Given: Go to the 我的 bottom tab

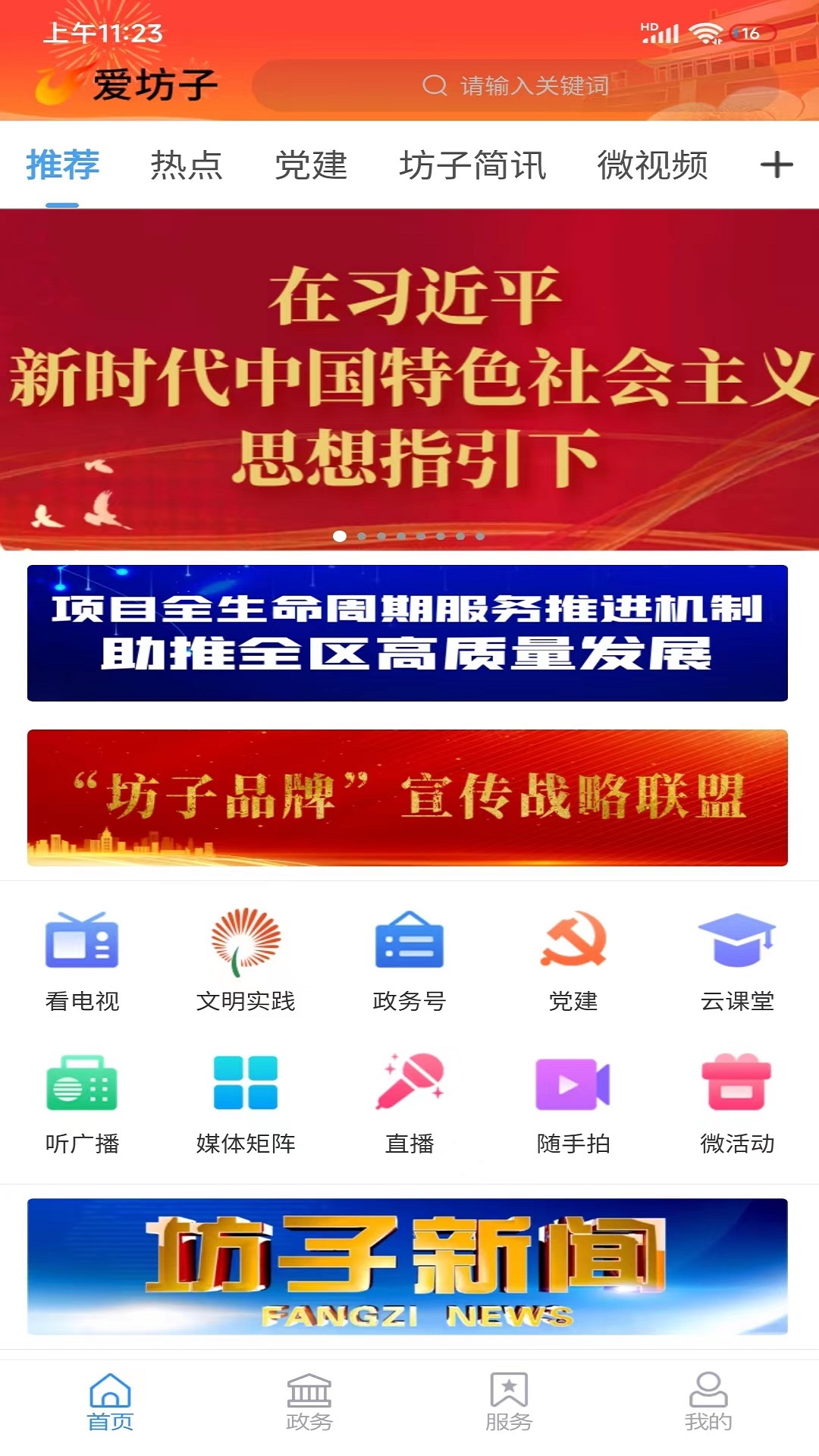Looking at the screenshot, I should point(708,1403).
